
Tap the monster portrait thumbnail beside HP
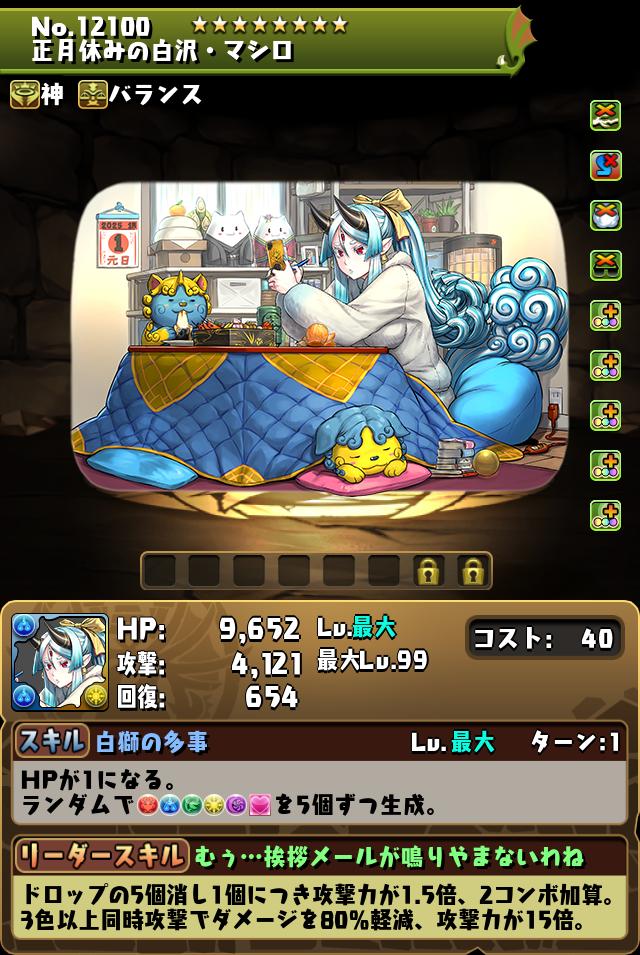60,661
